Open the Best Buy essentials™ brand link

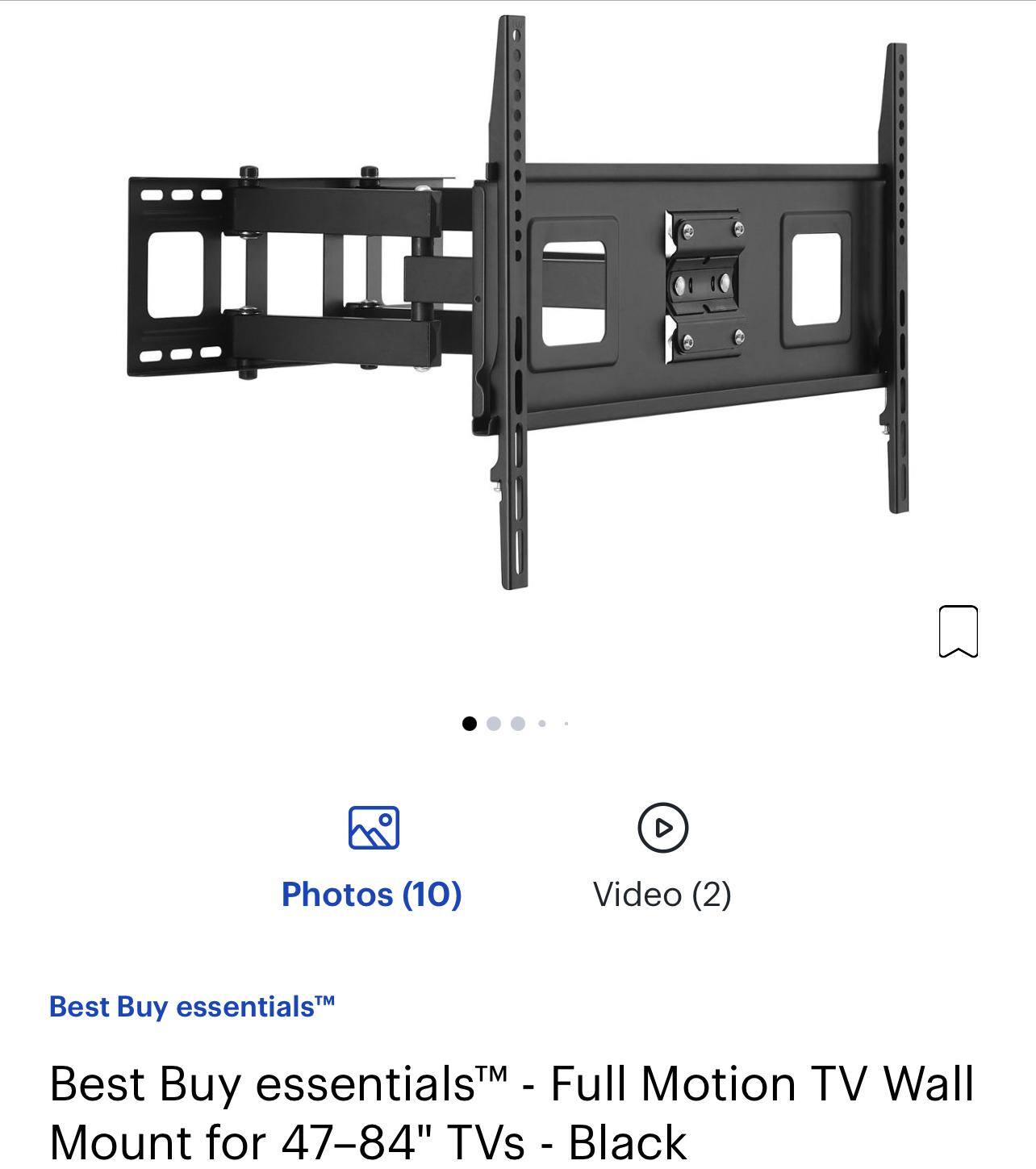pyautogui.click(x=194, y=1003)
